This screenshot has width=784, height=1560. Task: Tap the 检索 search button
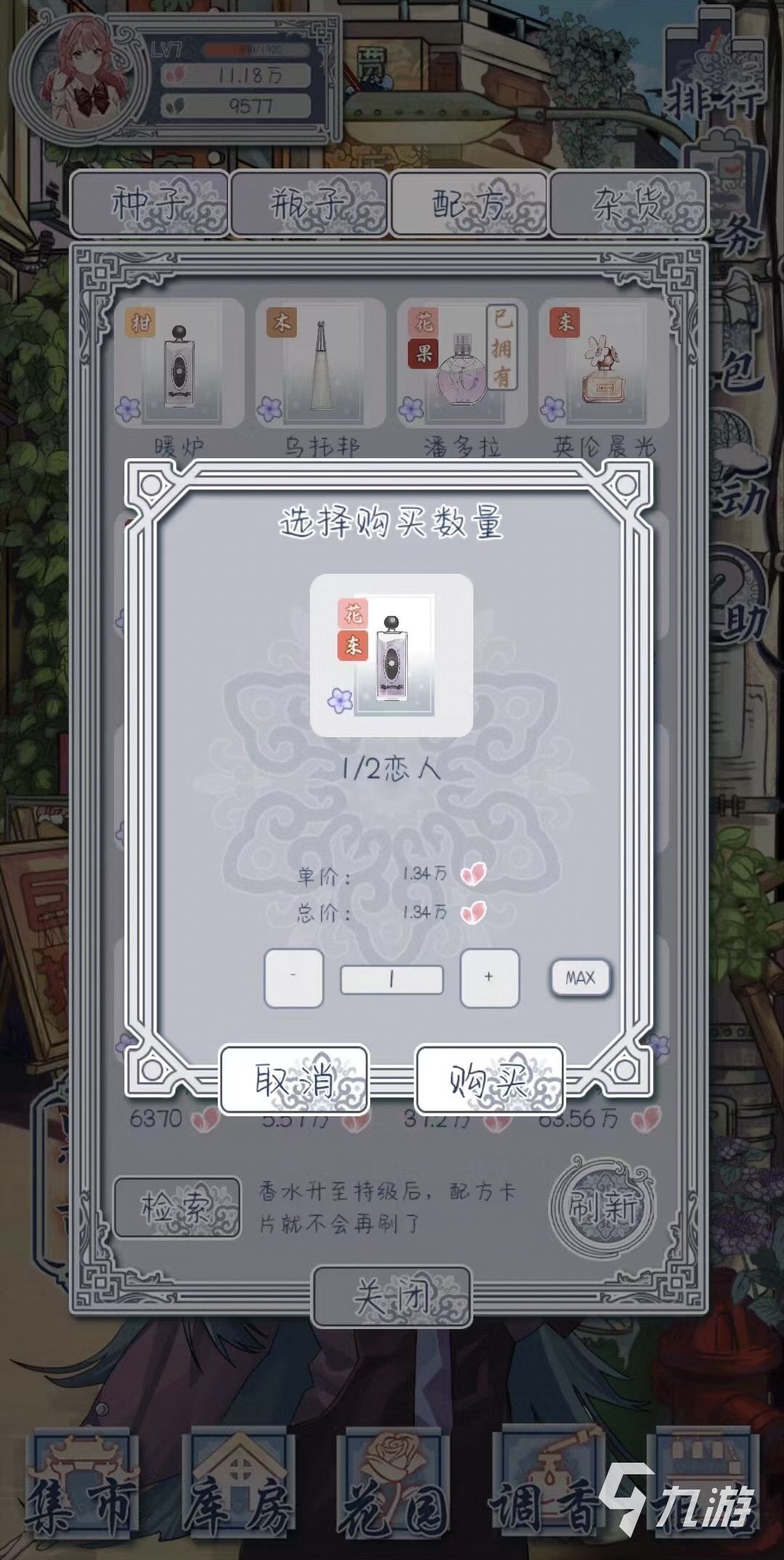(x=177, y=1207)
